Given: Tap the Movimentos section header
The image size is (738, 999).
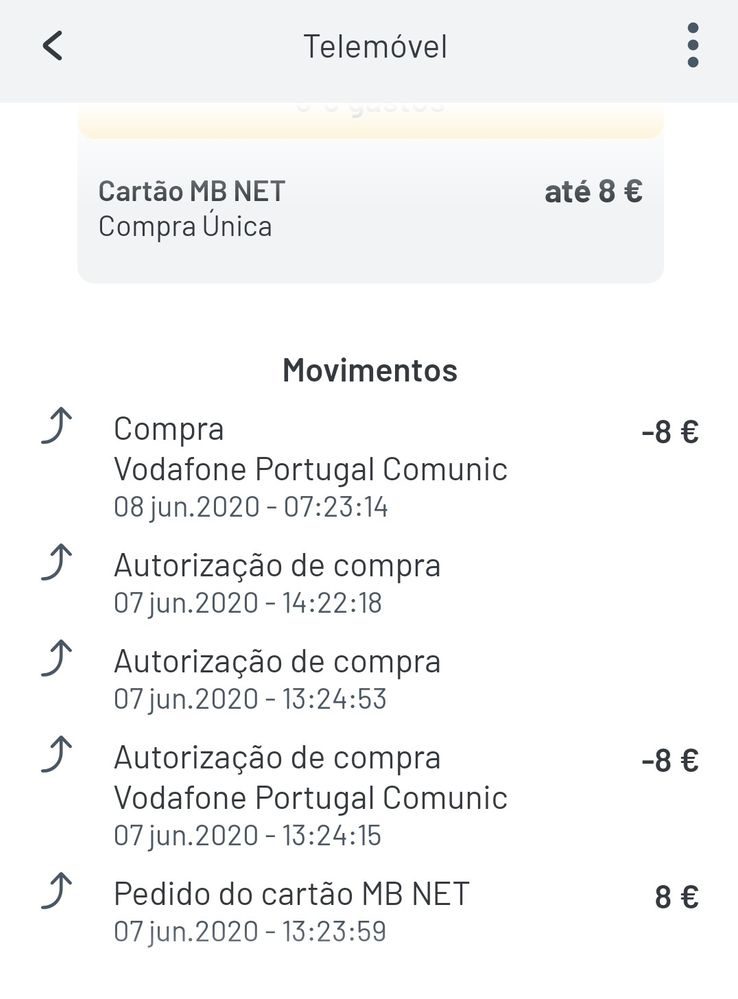Looking at the screenshot, I should coord(369,370).
